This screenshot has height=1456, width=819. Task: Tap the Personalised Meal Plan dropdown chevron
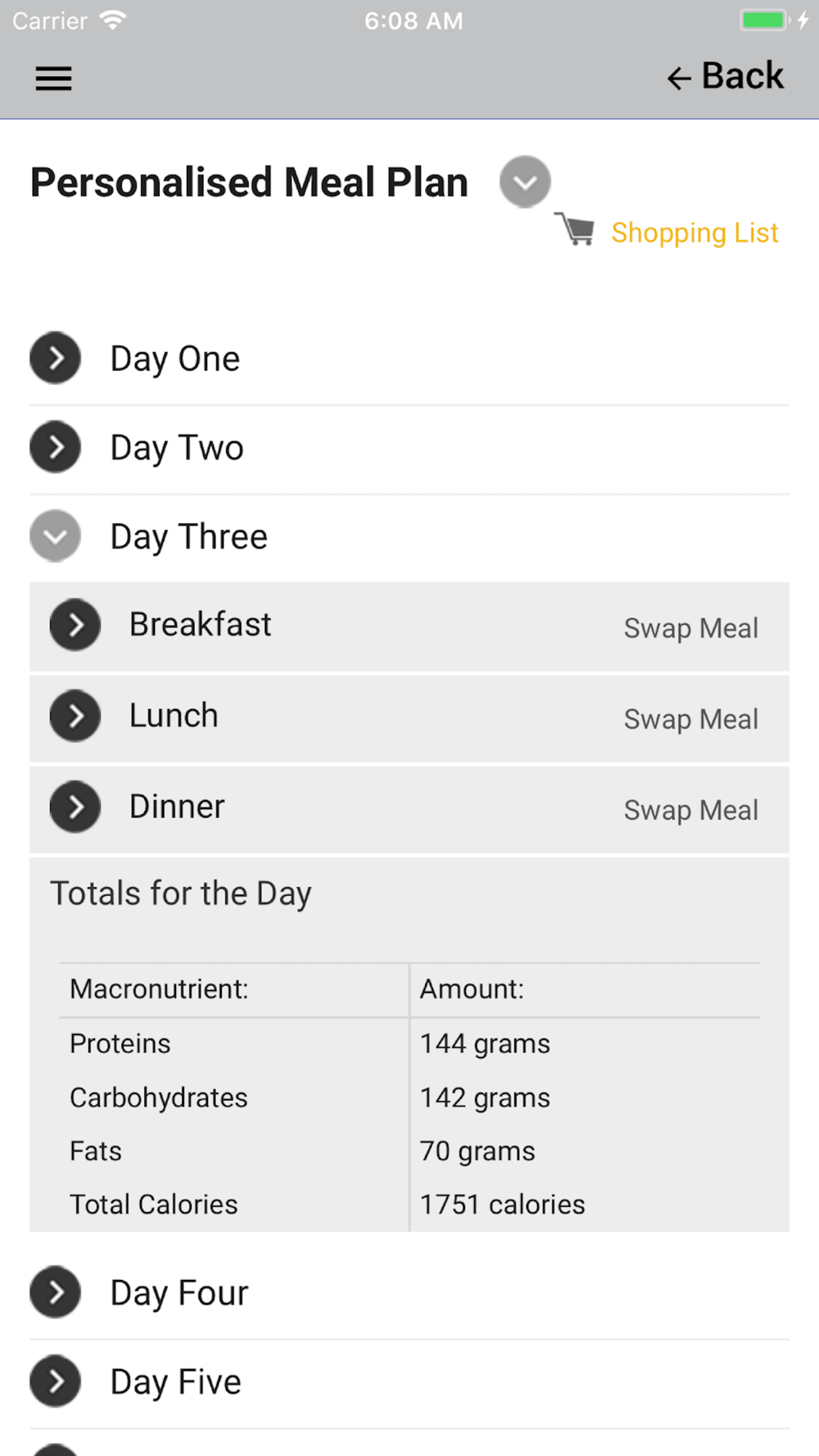(525, 182)
